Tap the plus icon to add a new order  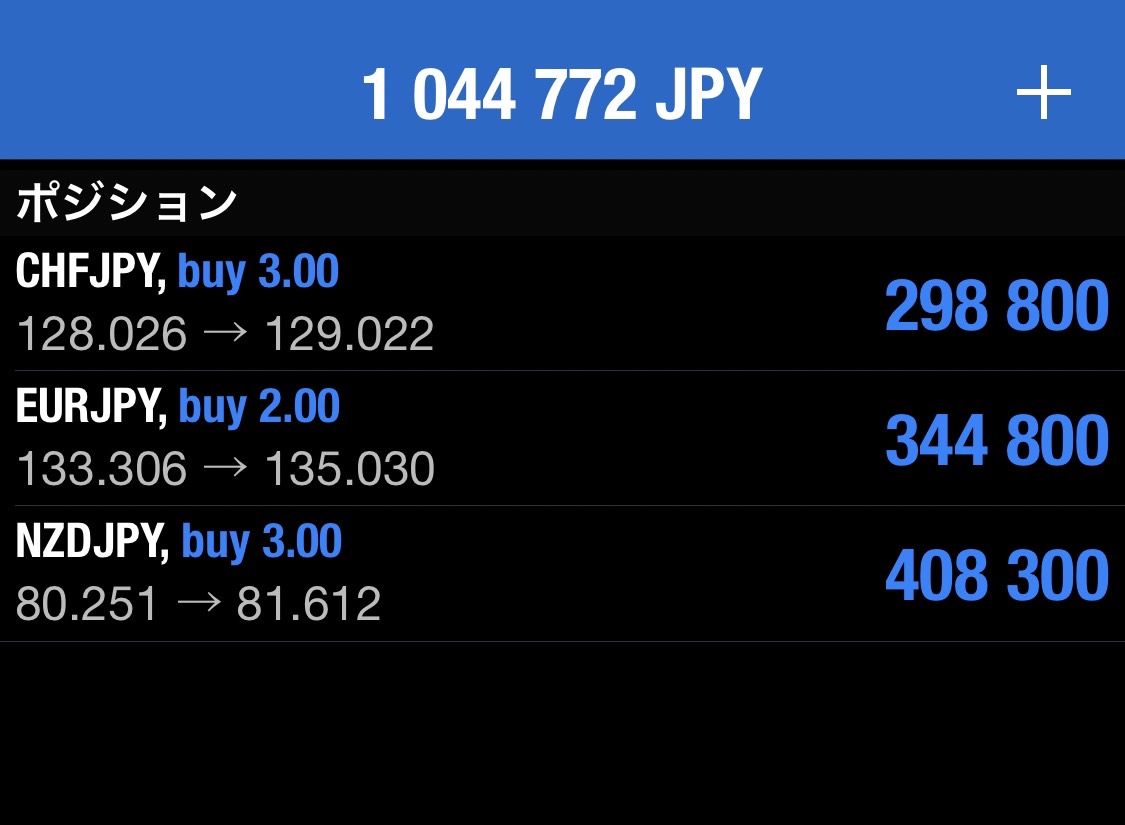point(1043,94)
